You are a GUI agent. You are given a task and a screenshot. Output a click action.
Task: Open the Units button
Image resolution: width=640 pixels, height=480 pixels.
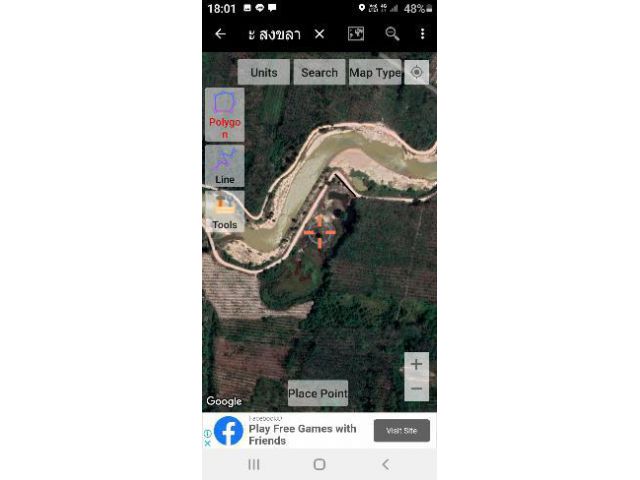pos(264,72)
